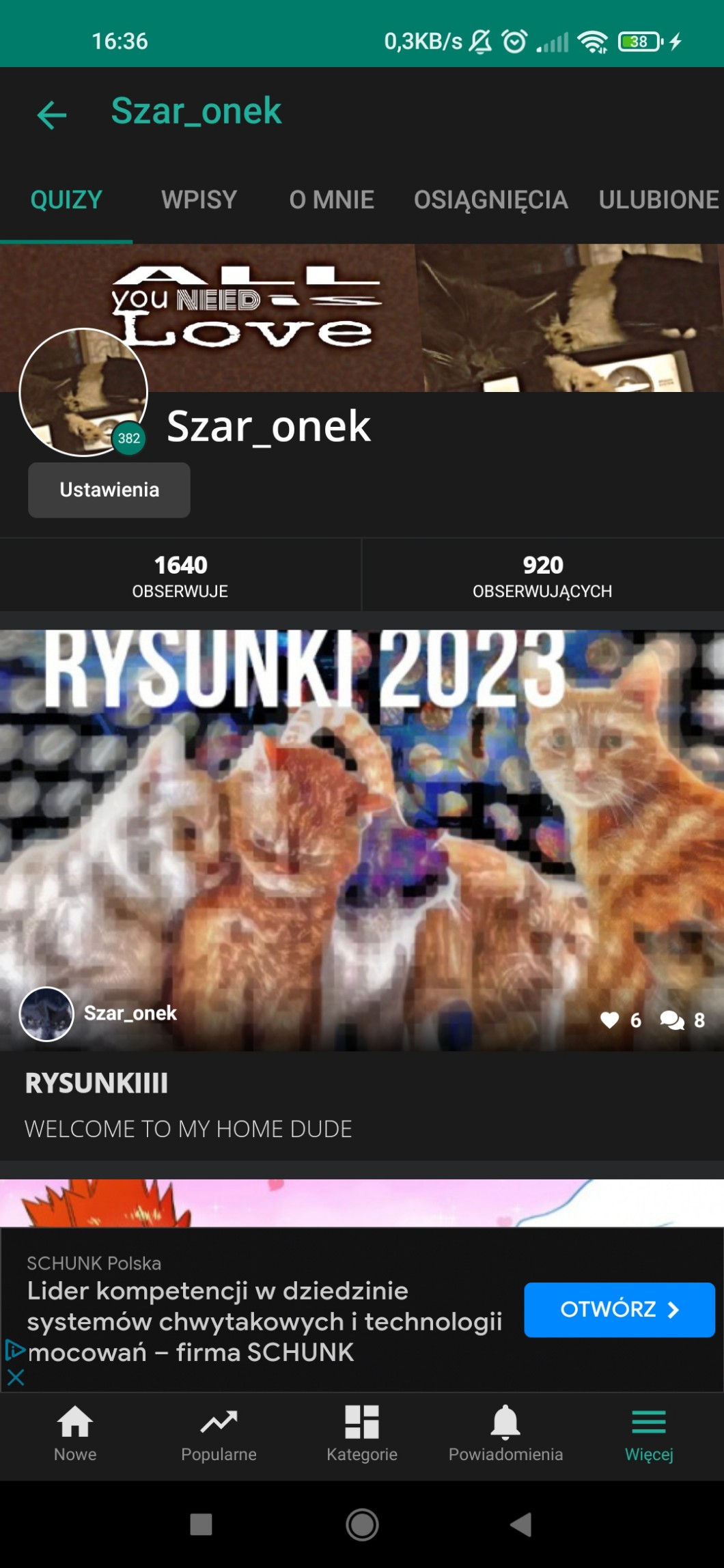724x1568 pixels.
Task: Tap the system home button
Action: (x=362, y=1524)
